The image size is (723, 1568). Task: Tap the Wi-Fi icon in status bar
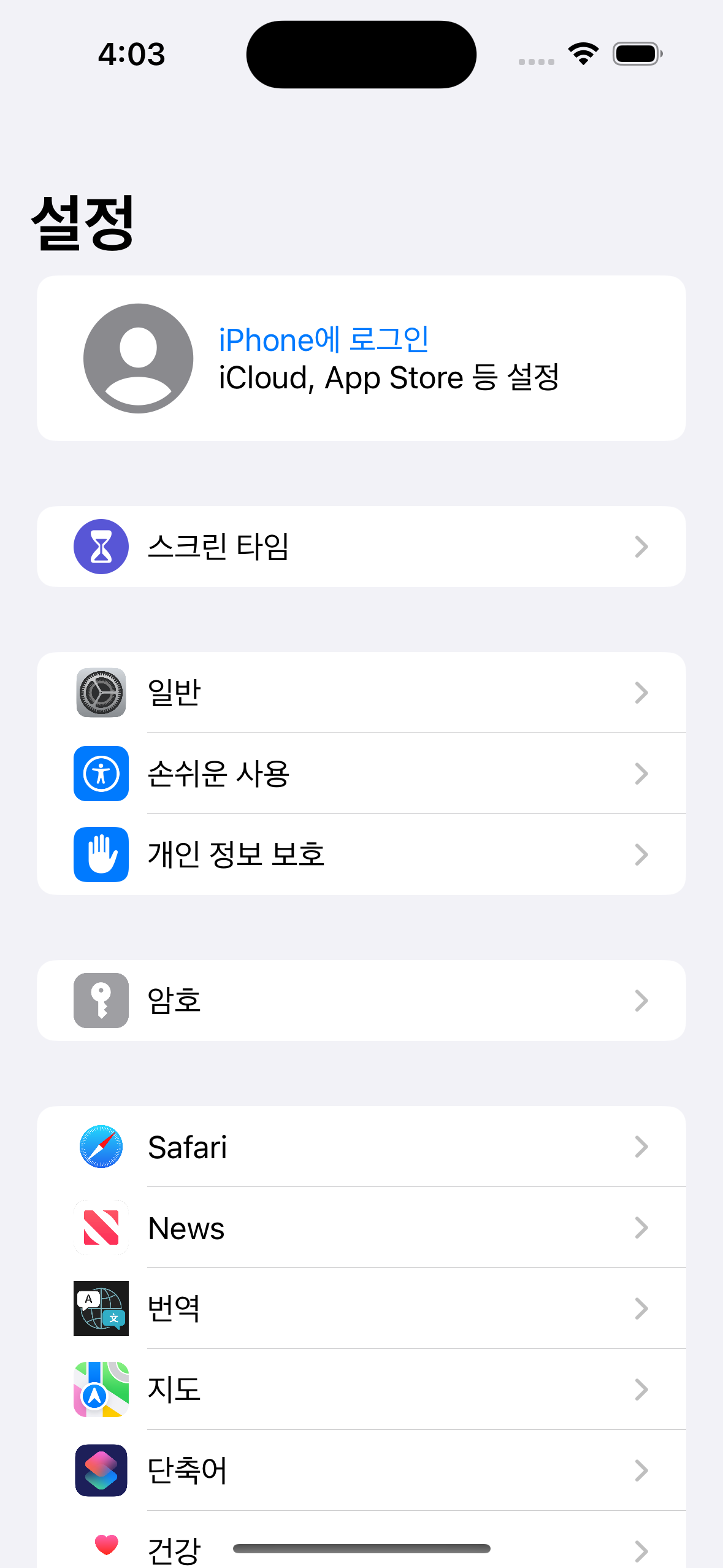coord(581,54)
